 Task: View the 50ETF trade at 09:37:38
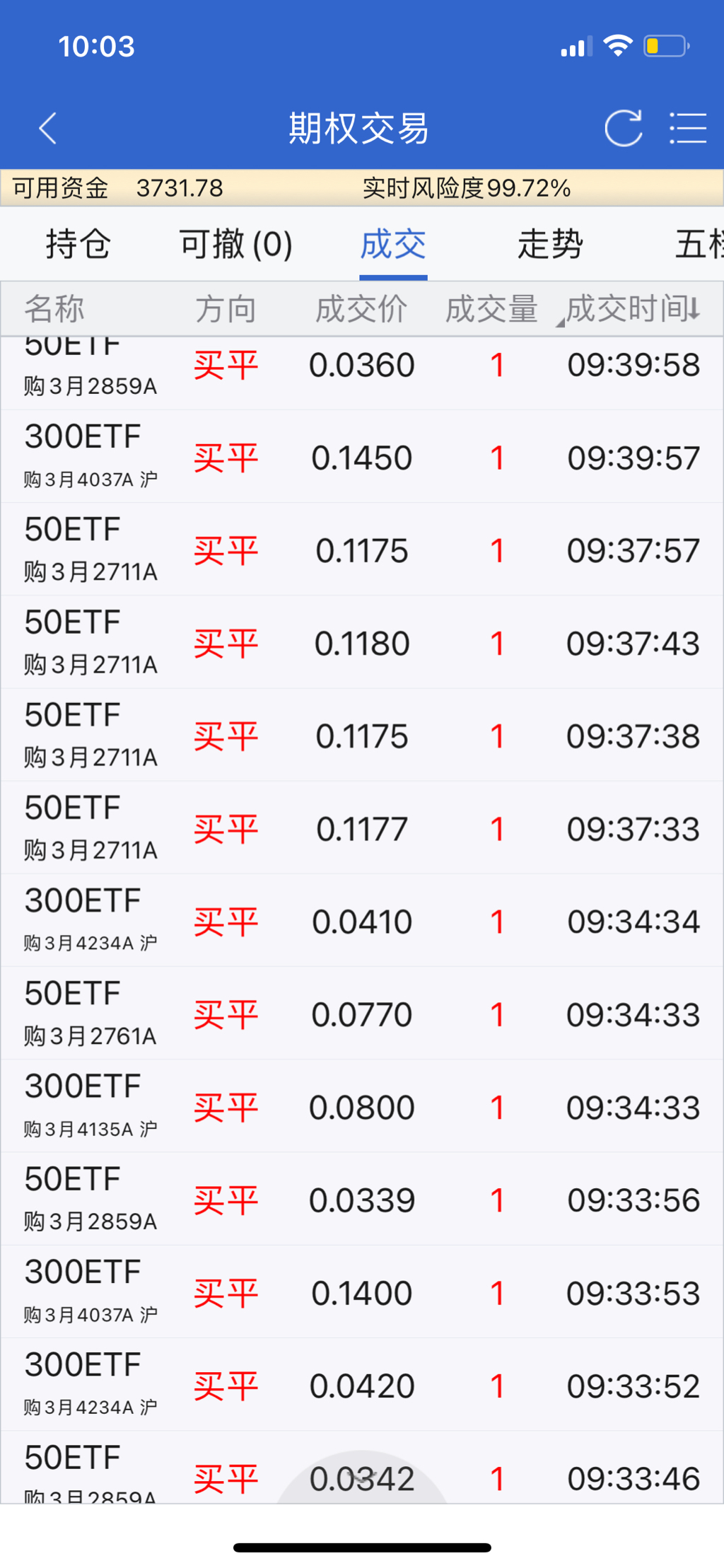tap(362, 736)
